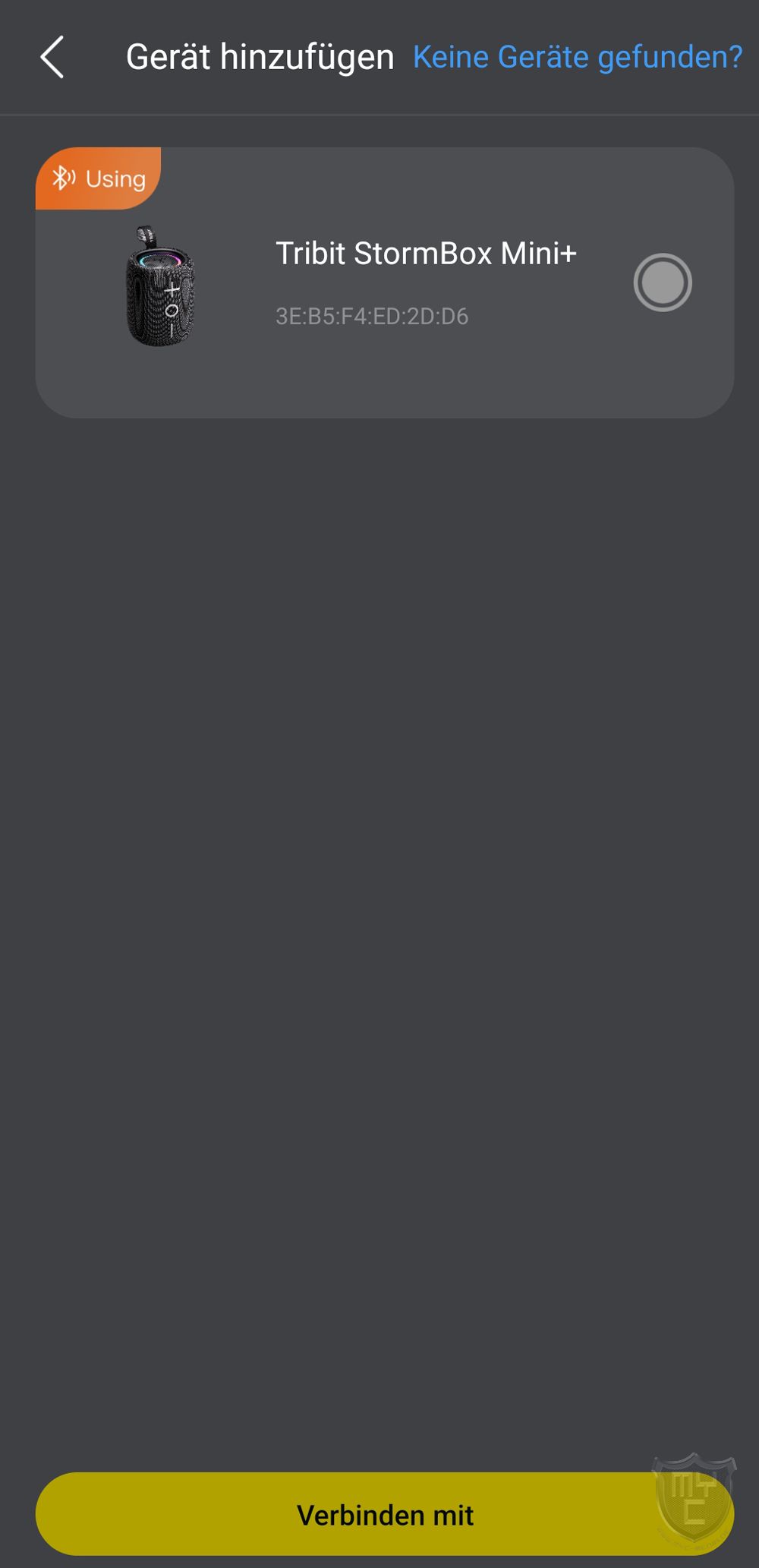This screenshot has height=1568, width=759.
Task: Open the 'Keine Geräte gefunden?' help link
Action: point(577,57)
